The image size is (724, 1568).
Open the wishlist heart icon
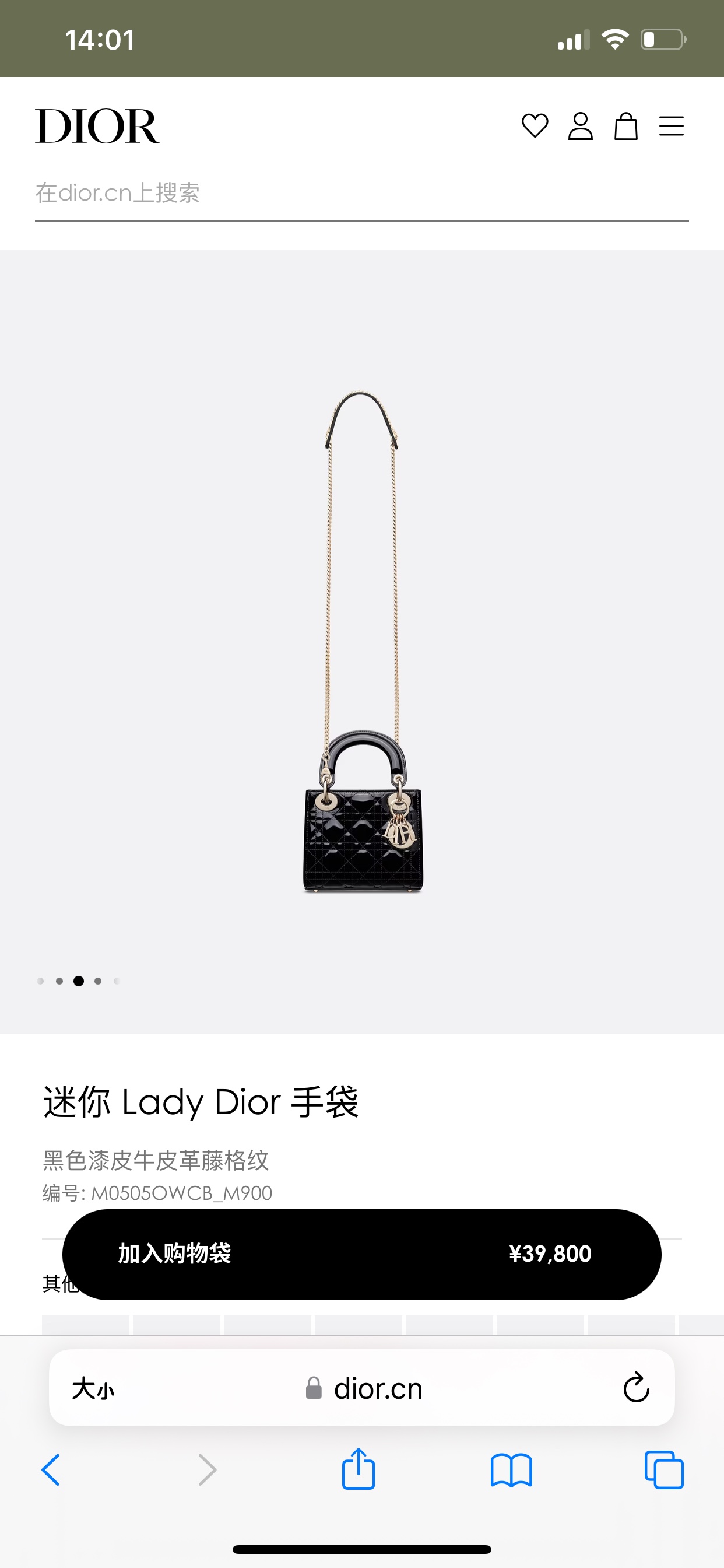click(535, 126)
